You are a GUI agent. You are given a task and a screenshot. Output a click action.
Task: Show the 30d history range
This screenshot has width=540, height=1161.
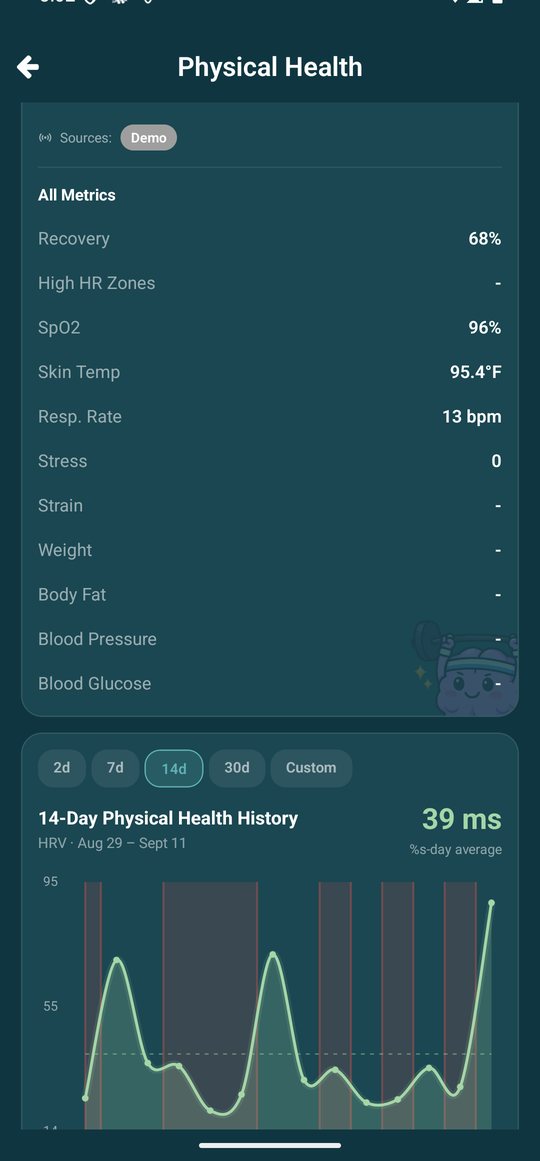(x=237, y=768)
